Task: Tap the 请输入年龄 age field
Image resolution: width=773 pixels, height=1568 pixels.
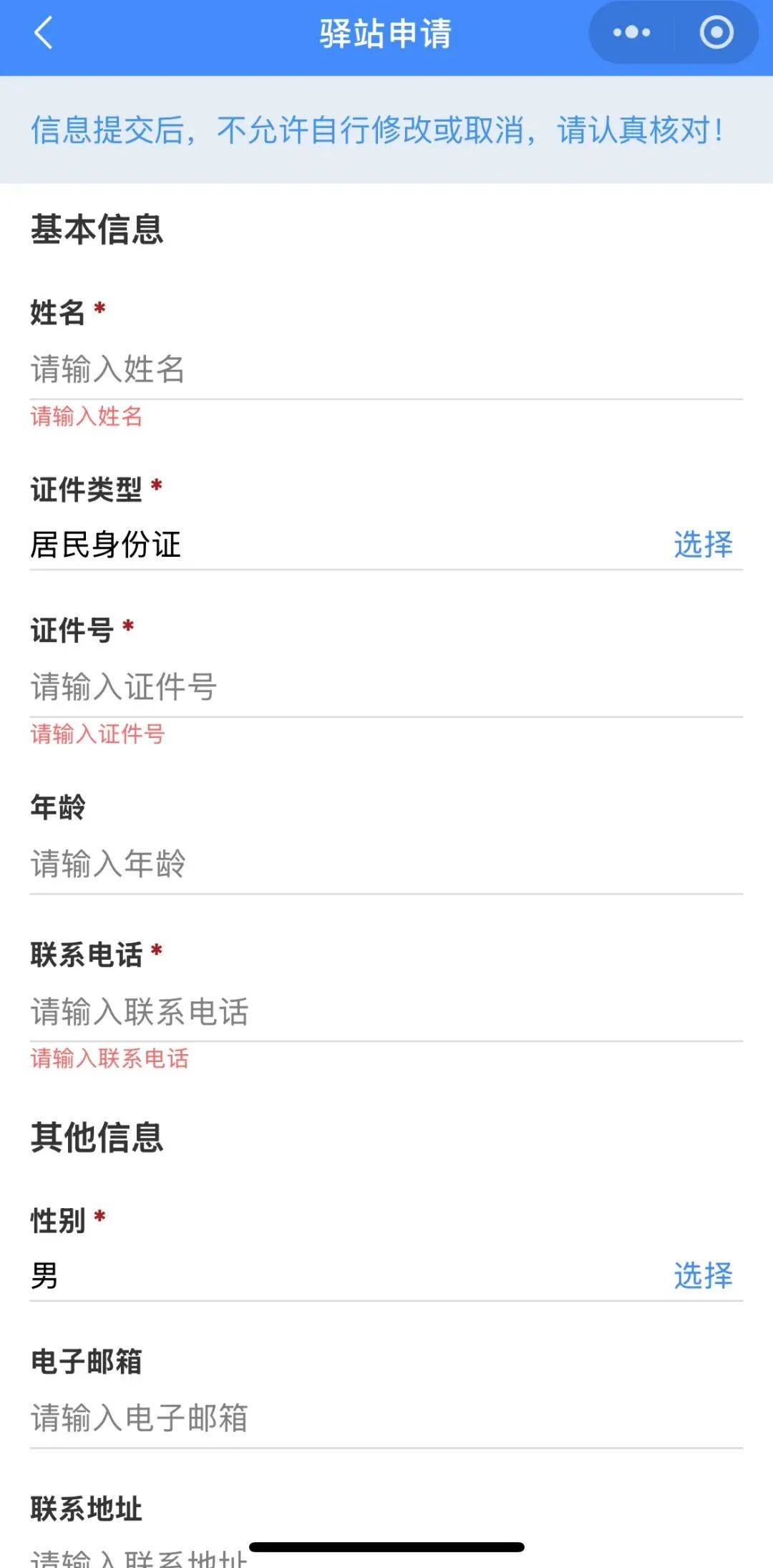Action: tap(386, 864)
